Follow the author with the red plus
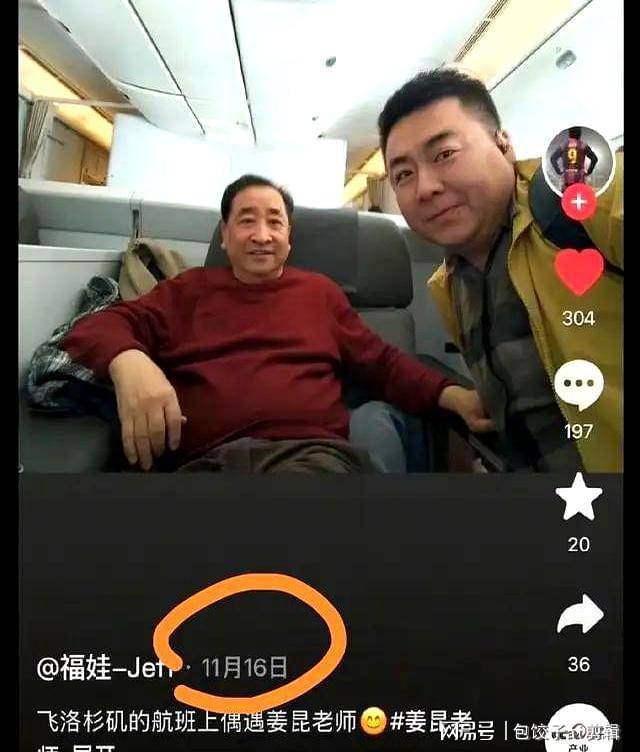640x752 pixels. (x=579, y=201)
